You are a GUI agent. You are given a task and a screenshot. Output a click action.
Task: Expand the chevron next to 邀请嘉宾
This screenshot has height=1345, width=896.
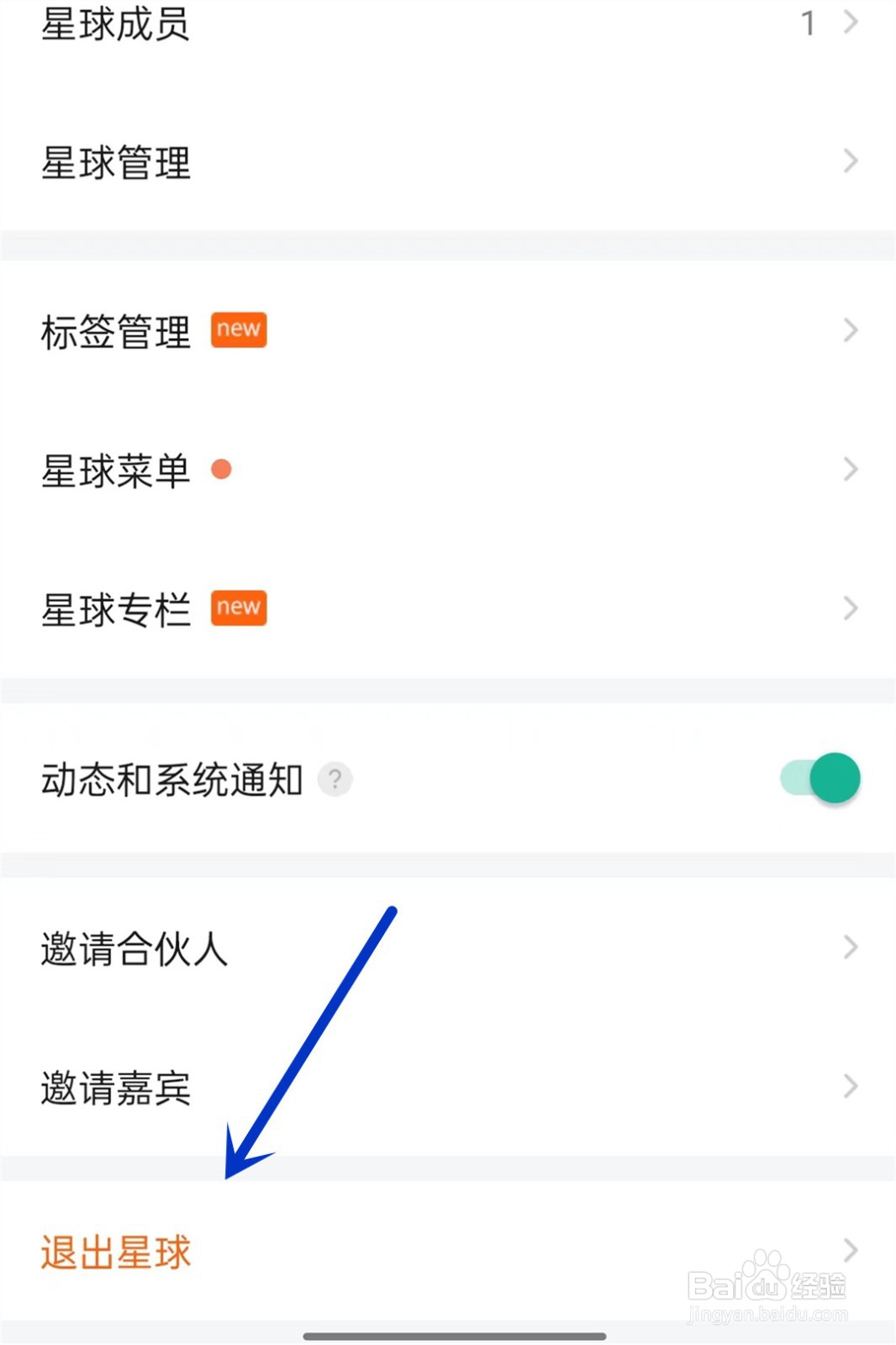click(x=851, y=1088)
